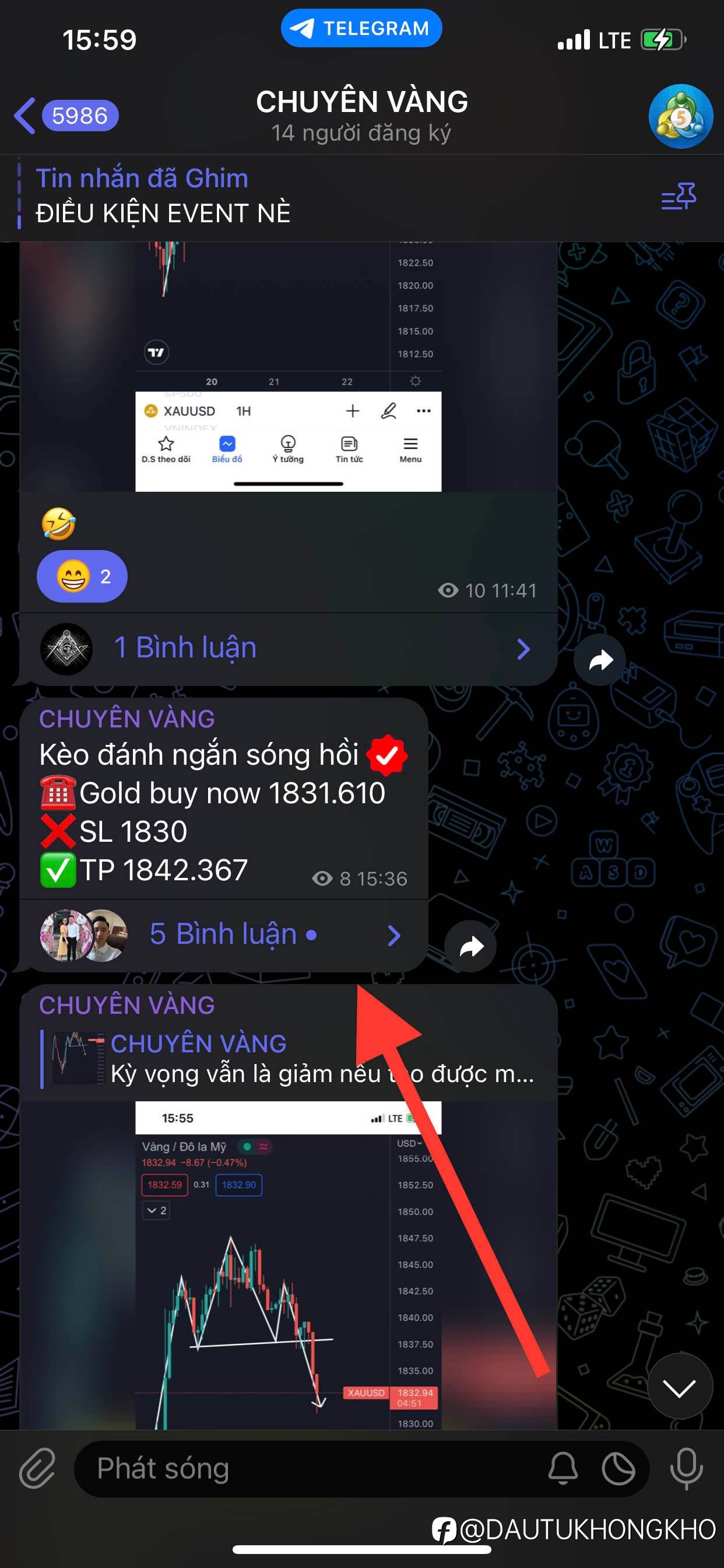Forward the post with 1 Bình luận
724x1568 pixels.
(x=600, y=660)
